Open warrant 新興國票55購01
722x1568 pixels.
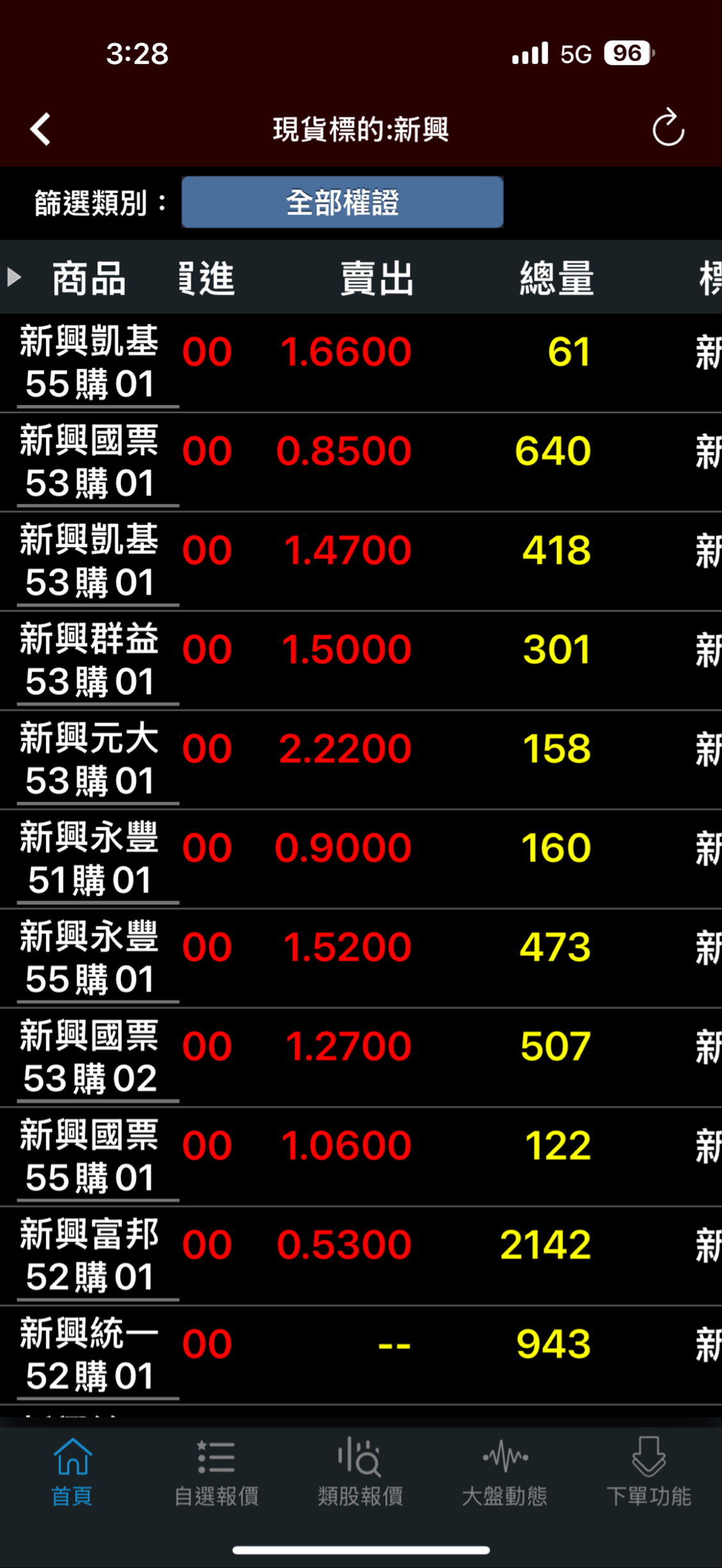[x=90, y=1156]
